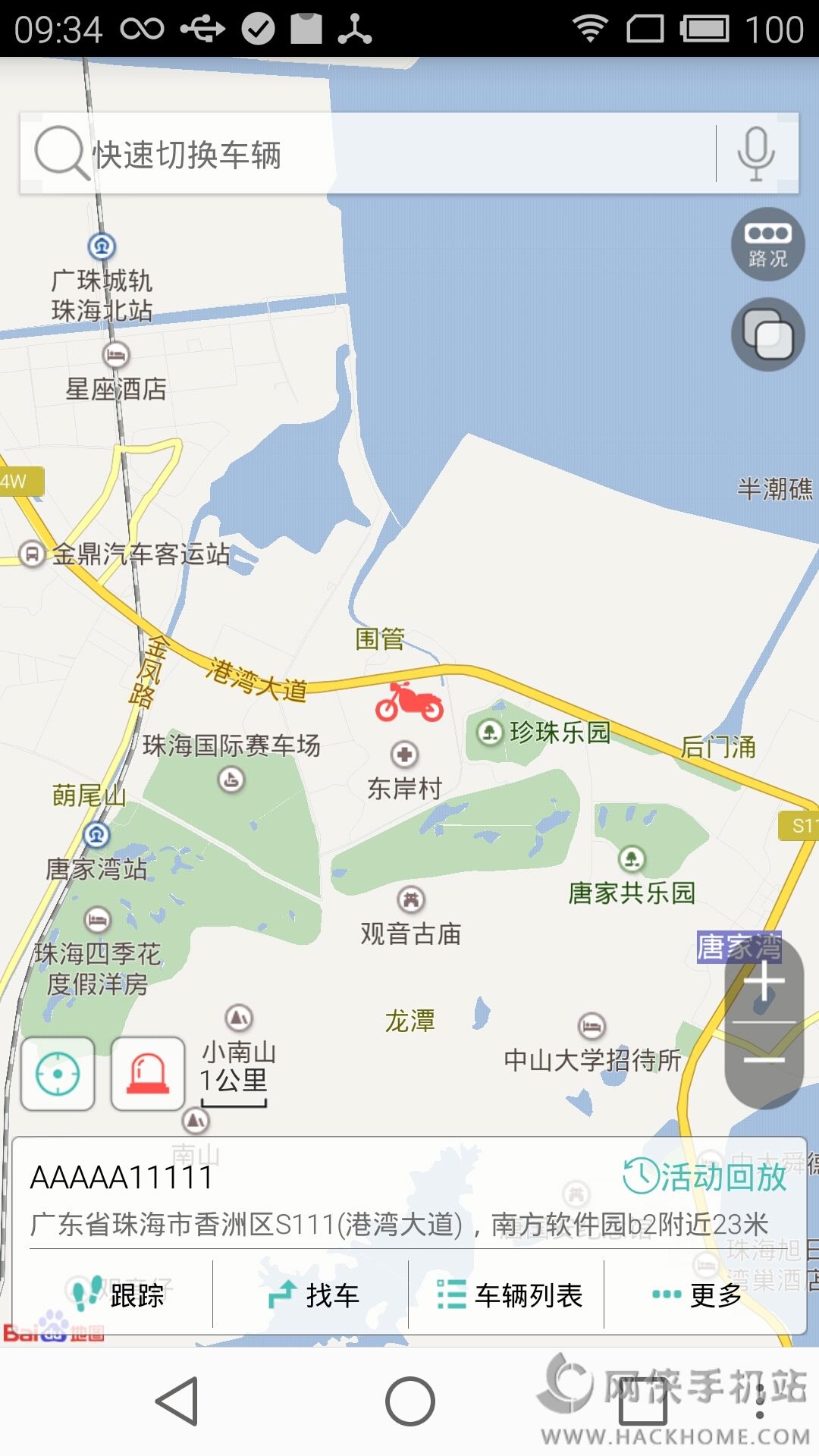Open the 快速切换车辆 search box
The image size is (819, 1456).
[x=364, y=154]
